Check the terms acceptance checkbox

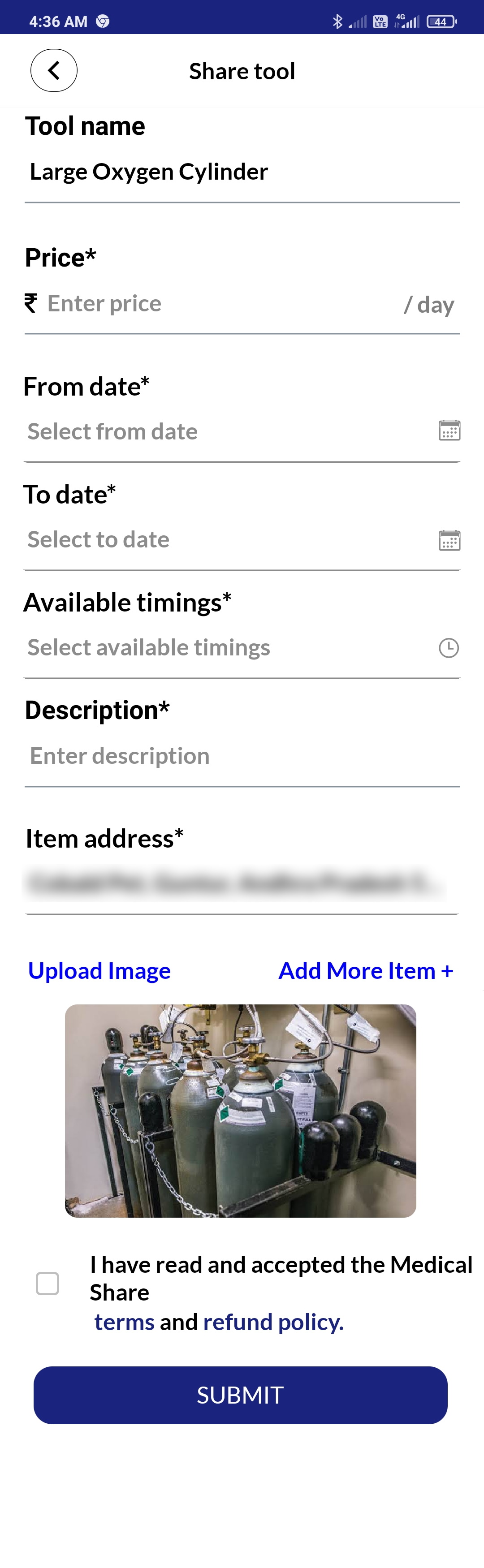[48, 1284]
